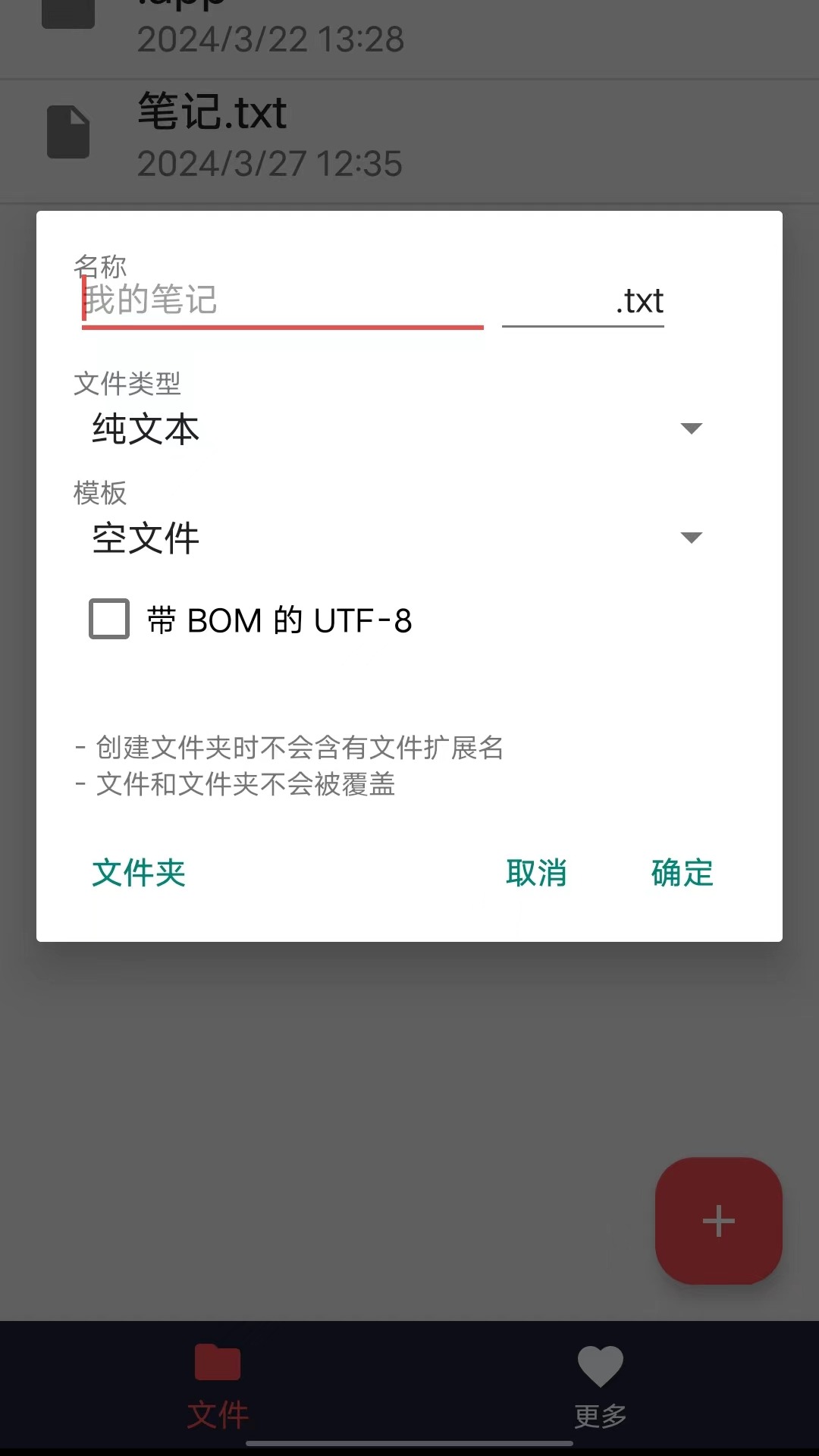Click the 名称 input showing 我的笔记
The image size is (819, 1456).
click(x=281, y=301)
